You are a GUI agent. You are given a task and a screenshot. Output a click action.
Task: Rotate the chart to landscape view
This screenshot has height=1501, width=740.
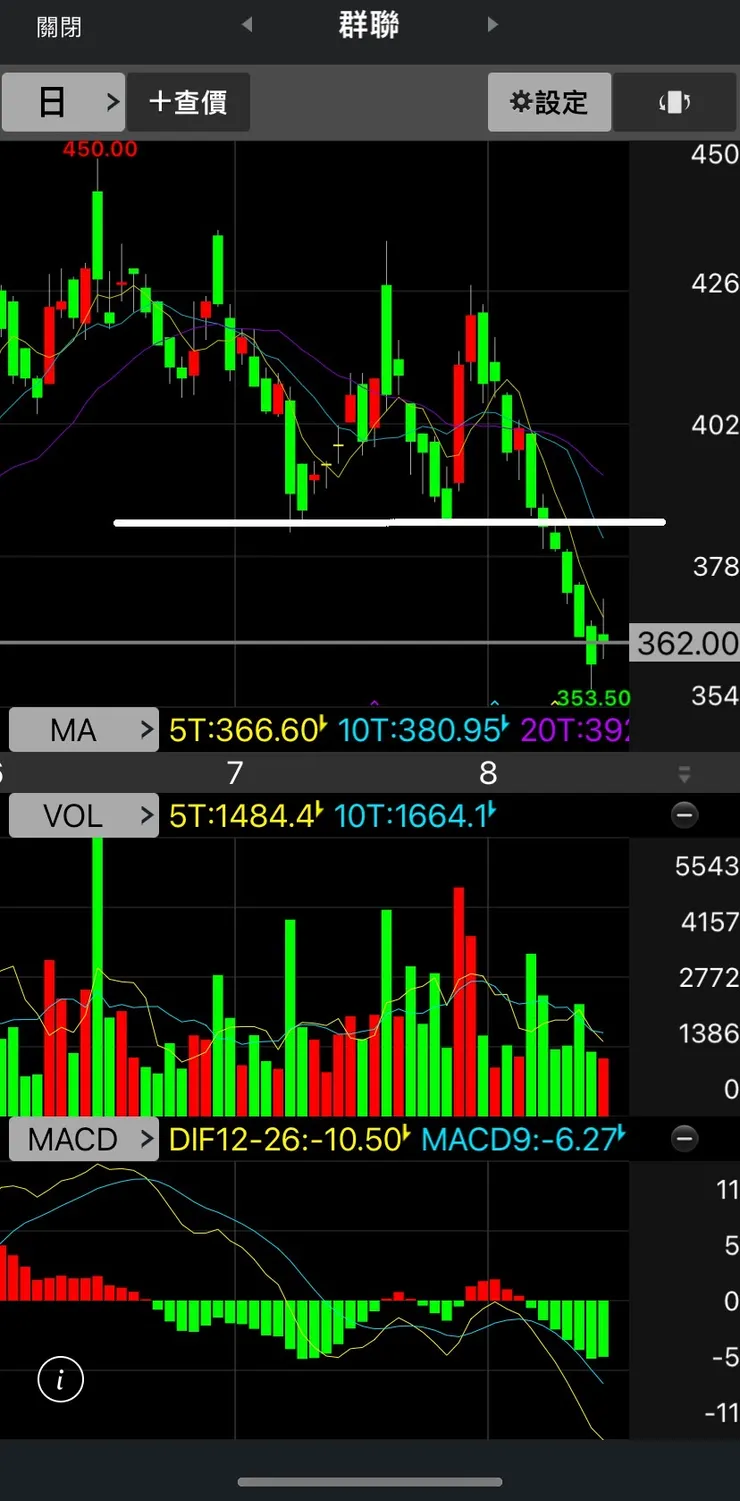click(674, 102)
